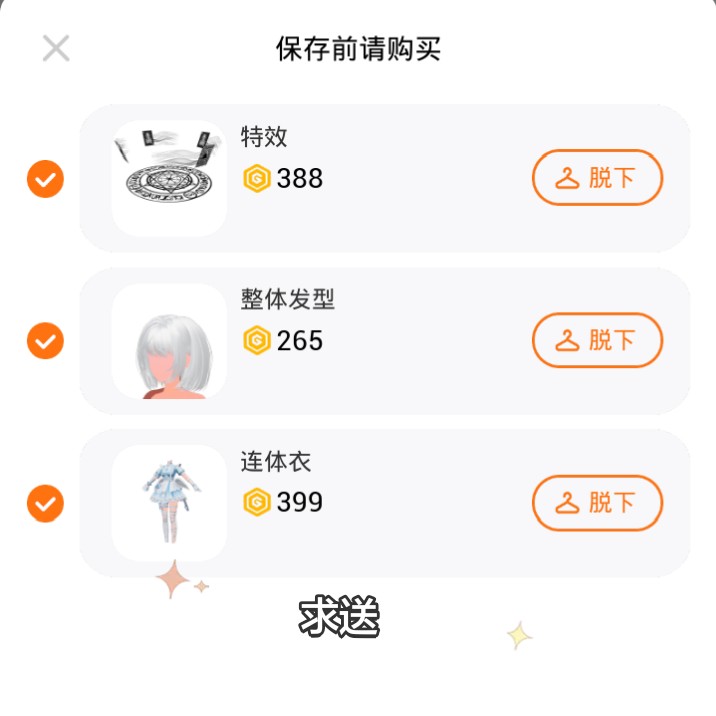Uncheck the 特效 item checkbox
The height and width of the screenshot is (716, 716).
[x=45, y=179]
